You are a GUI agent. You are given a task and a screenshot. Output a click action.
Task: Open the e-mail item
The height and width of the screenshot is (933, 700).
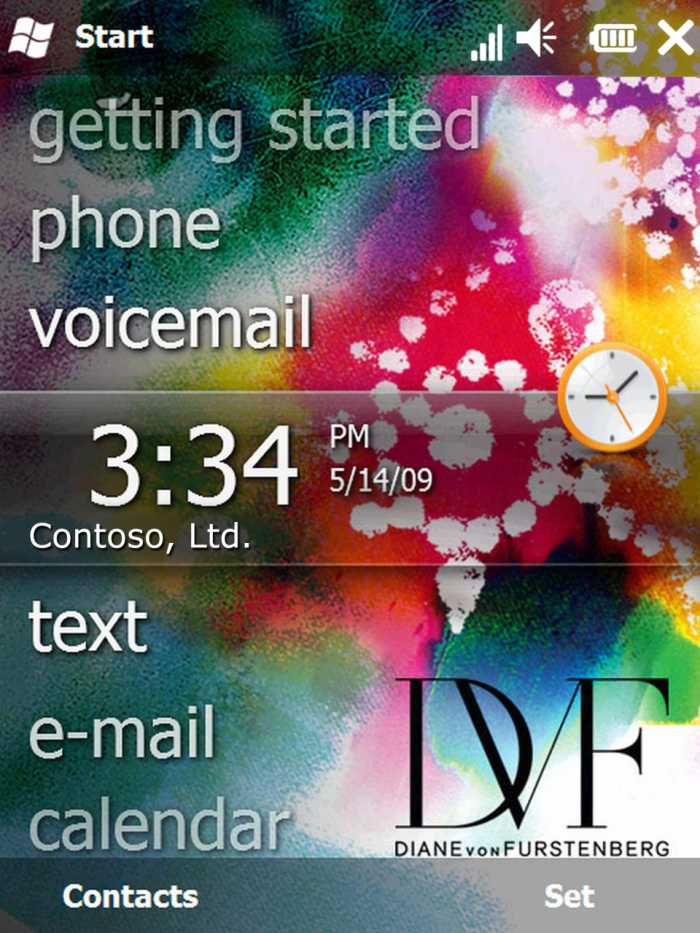point(122,733)
